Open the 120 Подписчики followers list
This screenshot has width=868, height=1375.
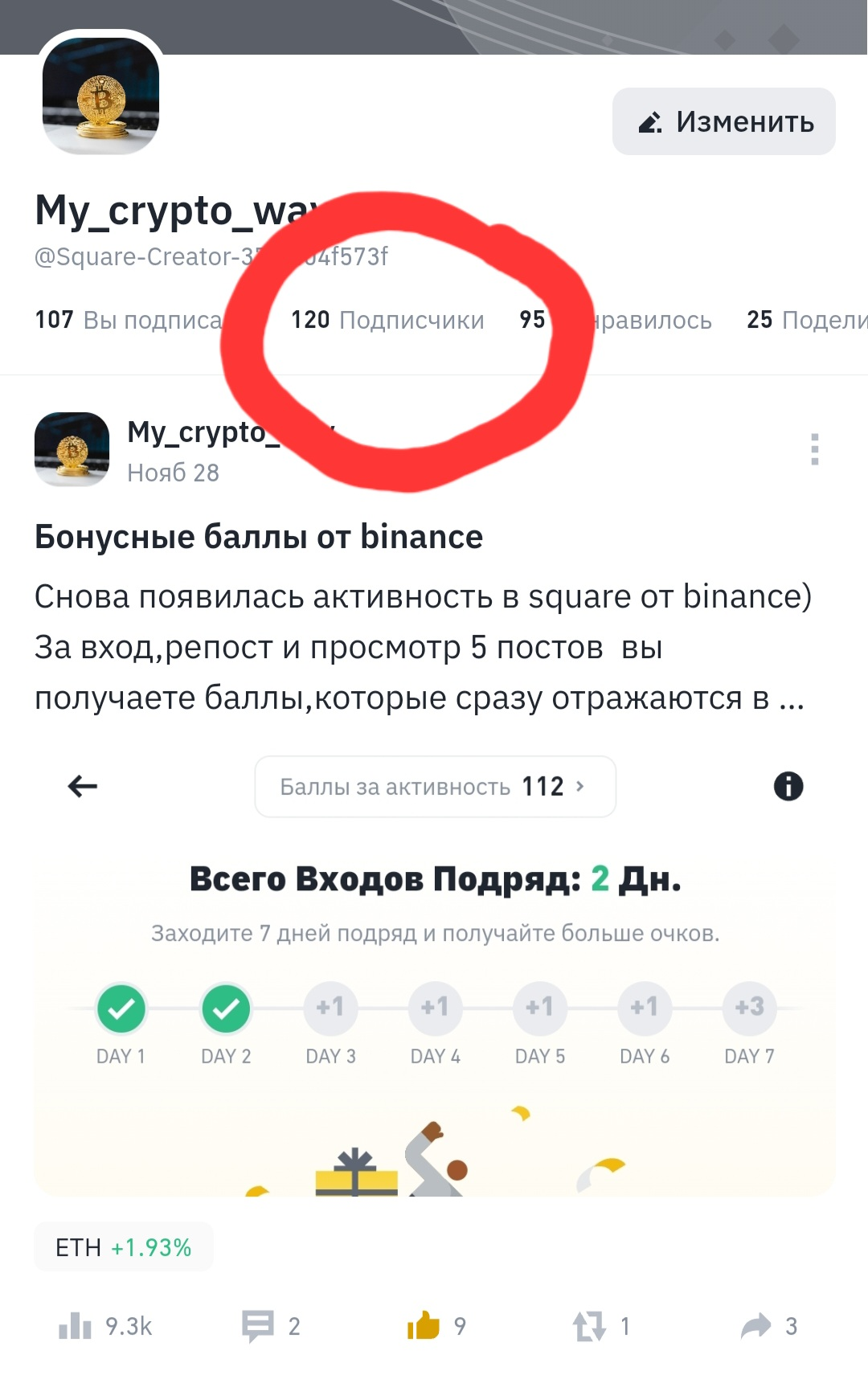point(387,320)
